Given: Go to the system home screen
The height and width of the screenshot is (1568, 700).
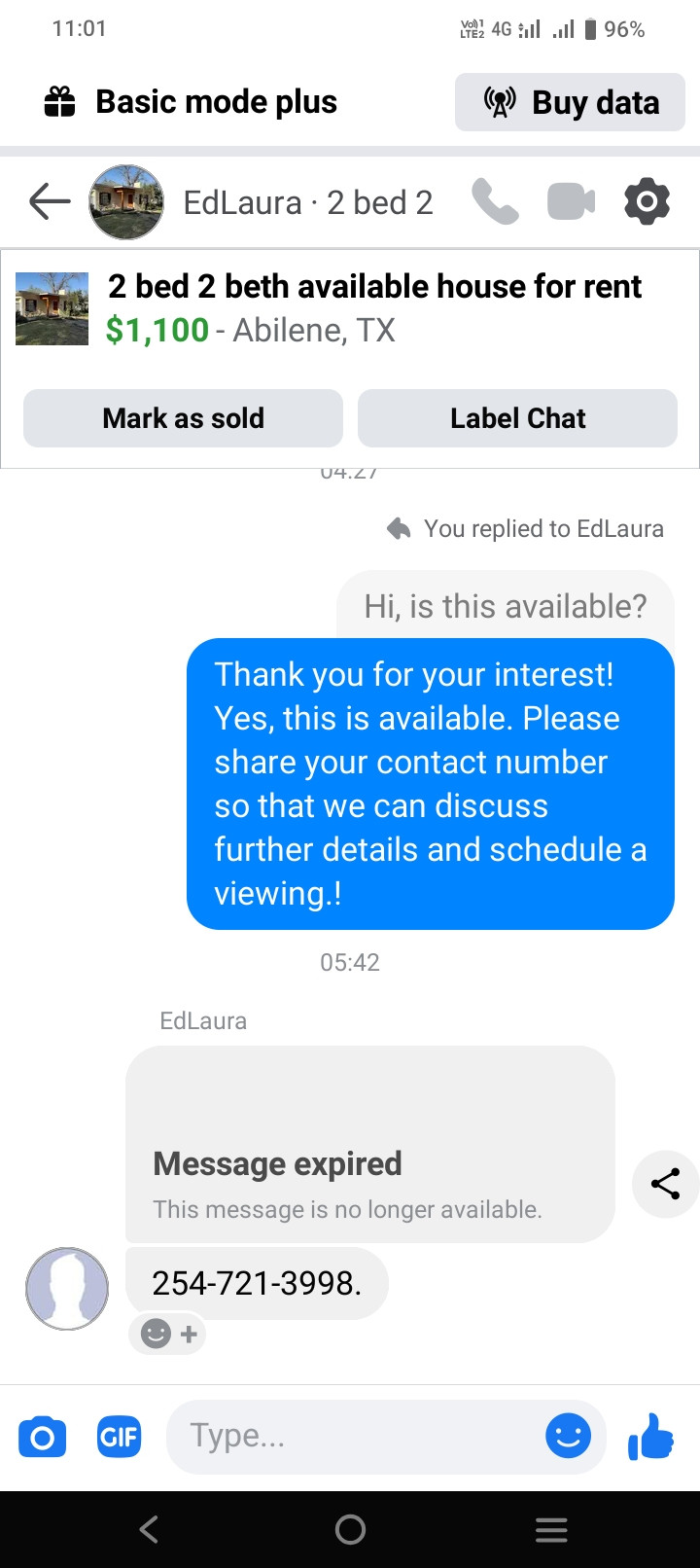Looking at the screenshot, I should [x=350, y=1530].
